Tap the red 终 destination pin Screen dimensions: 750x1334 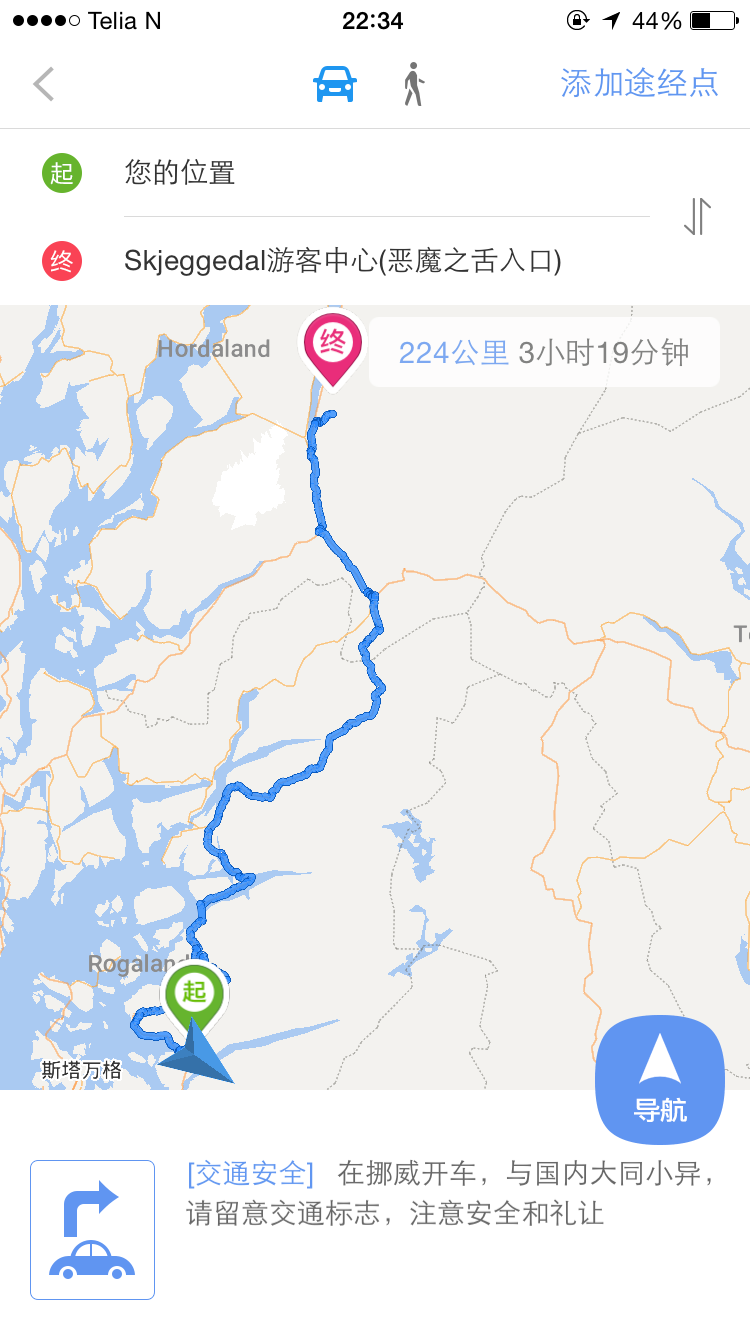point(333,346)
